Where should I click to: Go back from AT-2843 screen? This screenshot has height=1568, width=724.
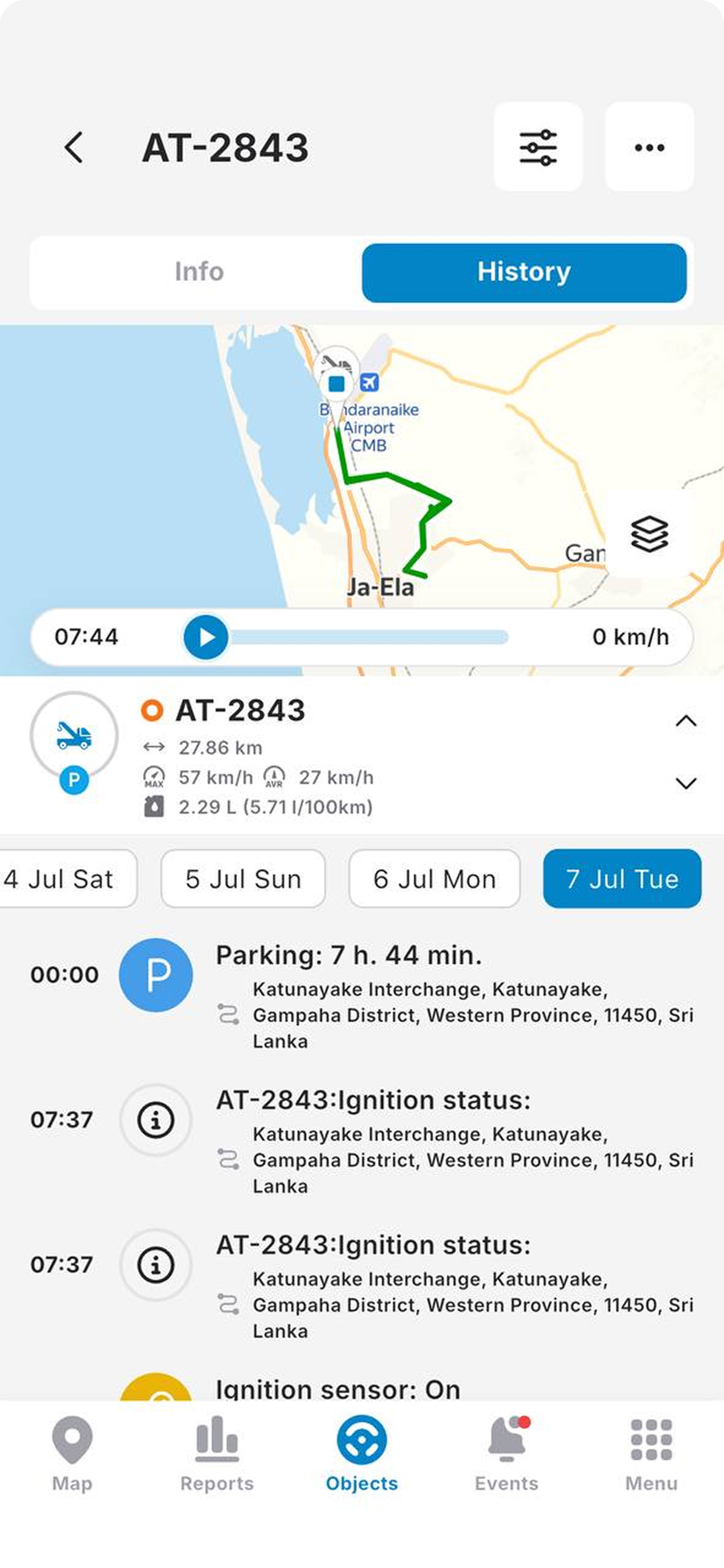[74, 148]
